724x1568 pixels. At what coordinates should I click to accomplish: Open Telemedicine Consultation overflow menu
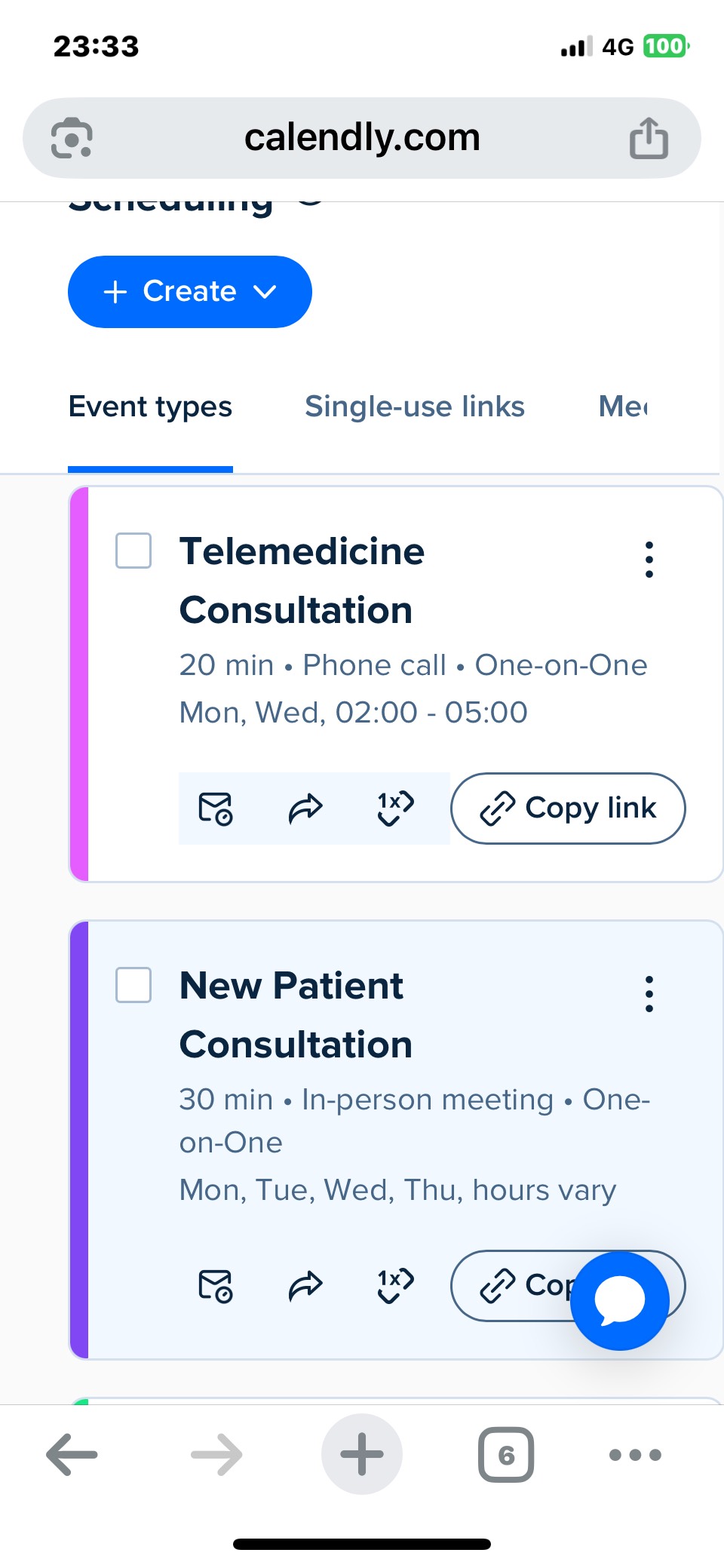pos(649,560)
